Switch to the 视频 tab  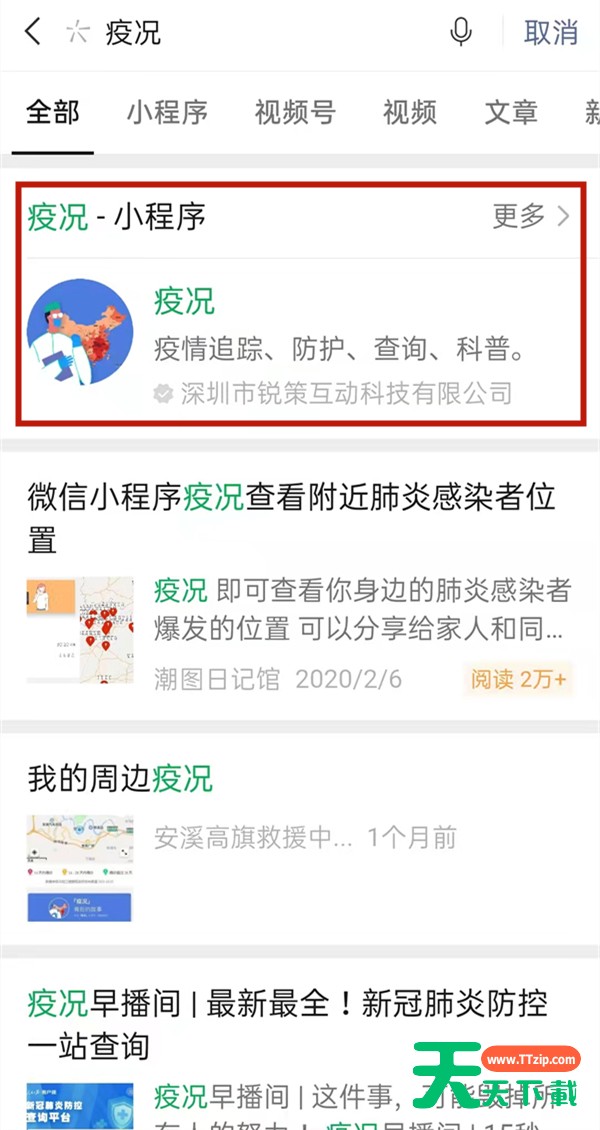pos(410,112)
